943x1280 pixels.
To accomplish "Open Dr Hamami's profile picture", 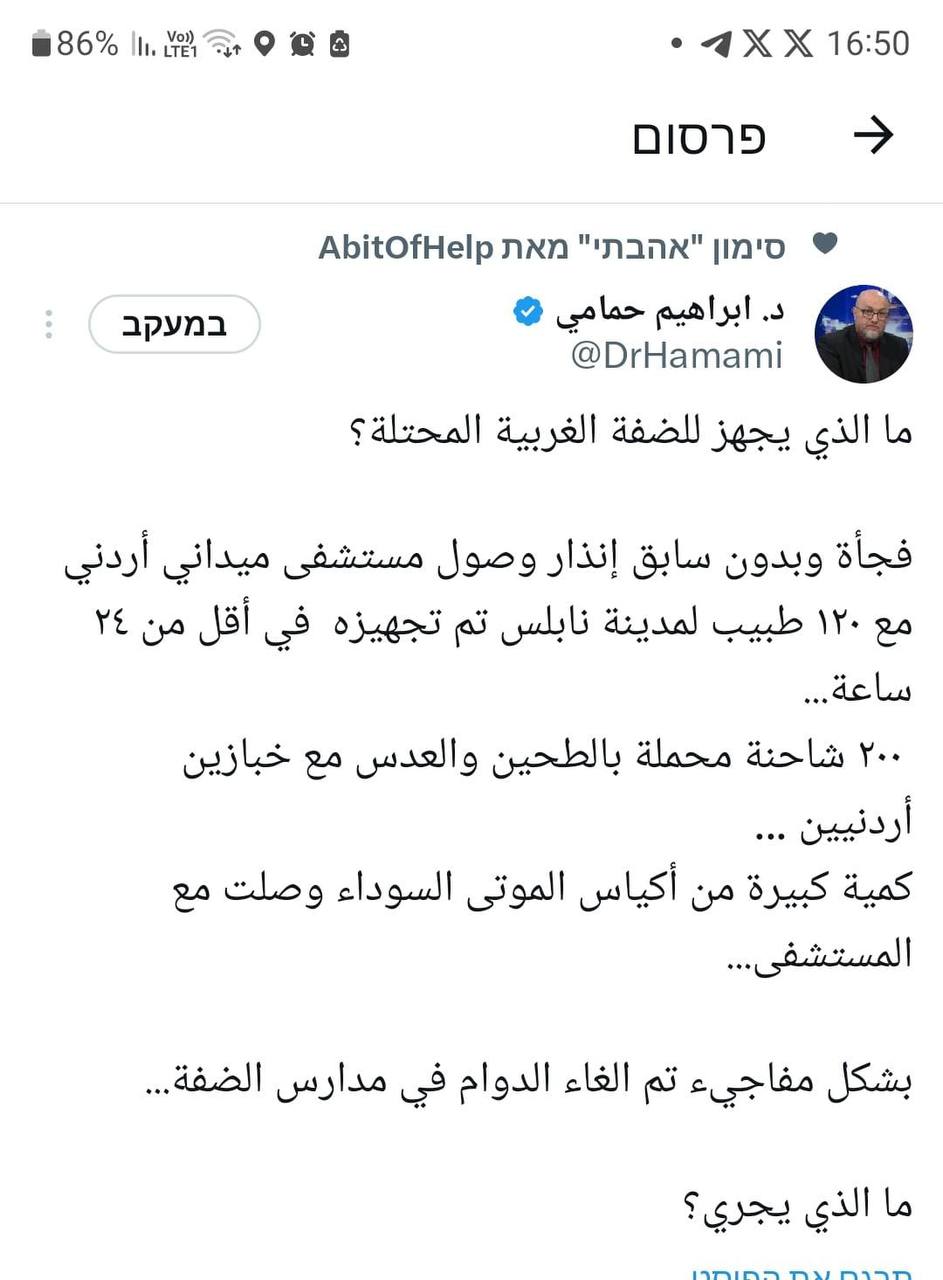I will point(863,334).
